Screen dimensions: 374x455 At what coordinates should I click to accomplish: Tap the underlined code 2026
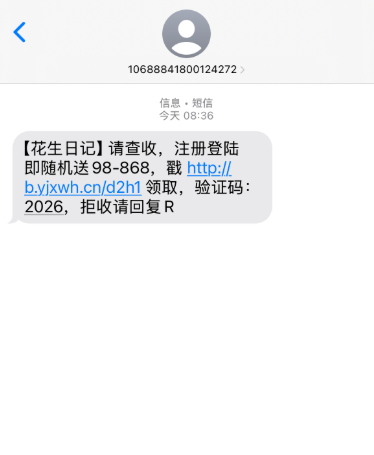coord(44,207)
